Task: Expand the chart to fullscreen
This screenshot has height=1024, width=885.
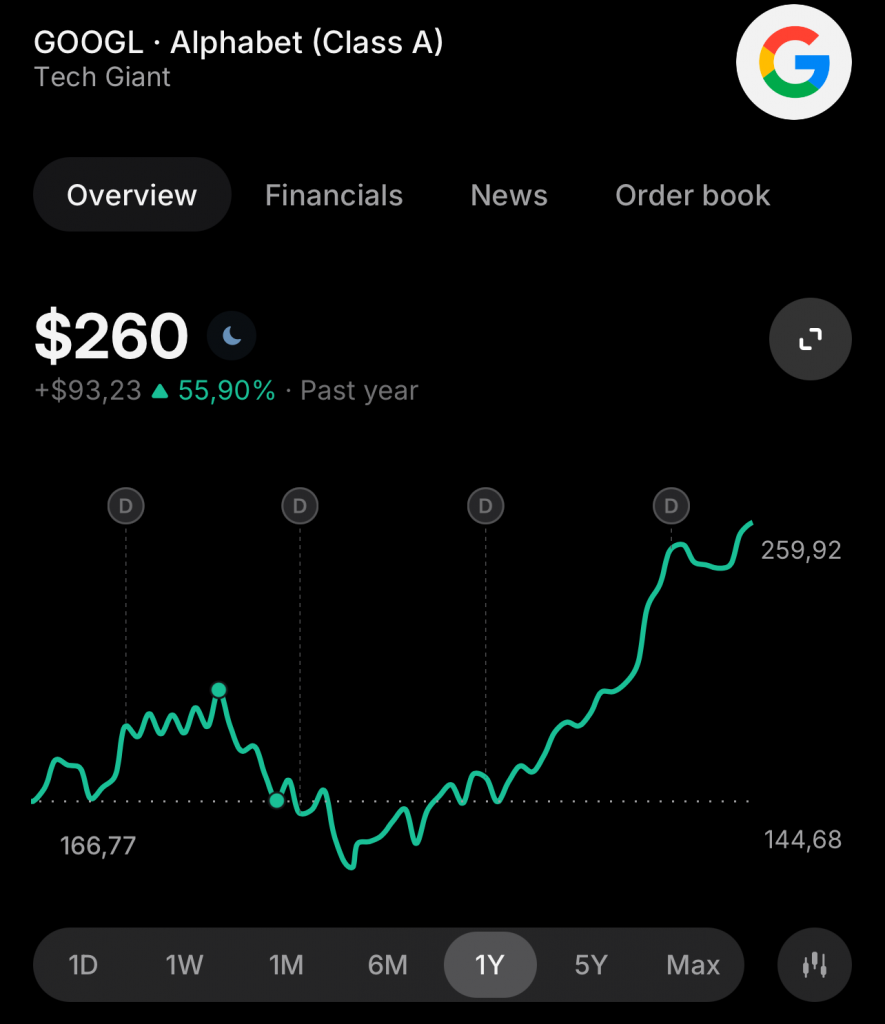Action: [810, 339]
